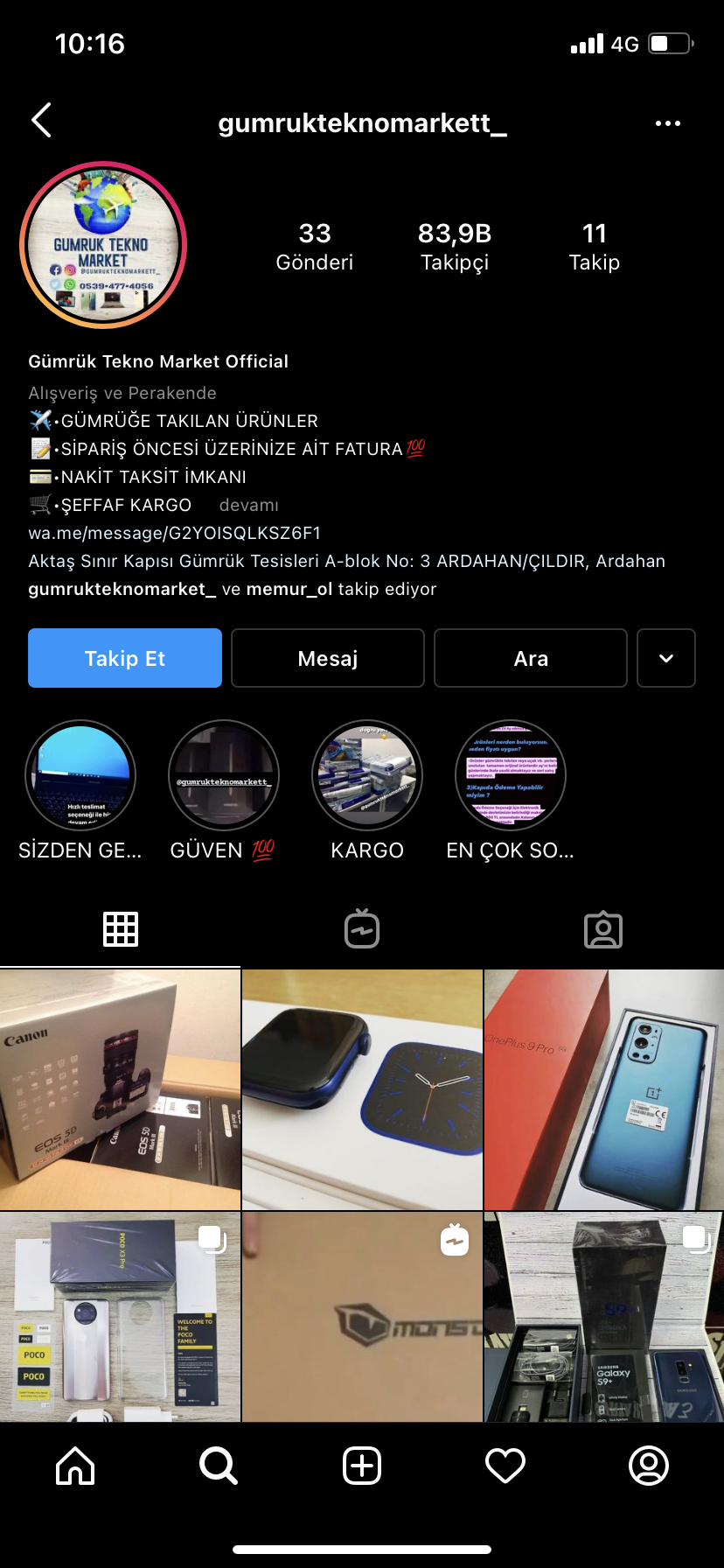Tap the Ara call button
724x1568 pixels.
pos(531,658)
